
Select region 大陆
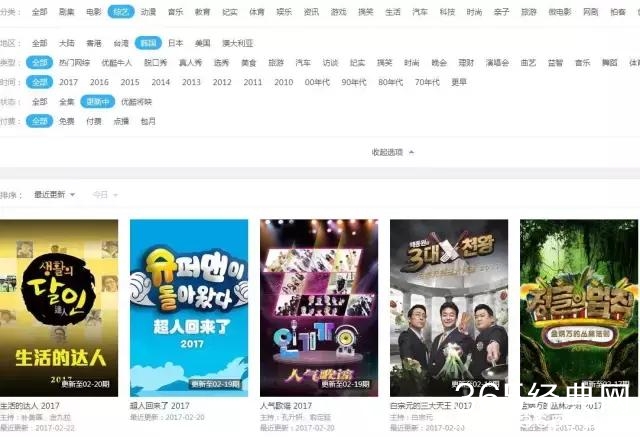pyautogui.click(x=66, y=44)
